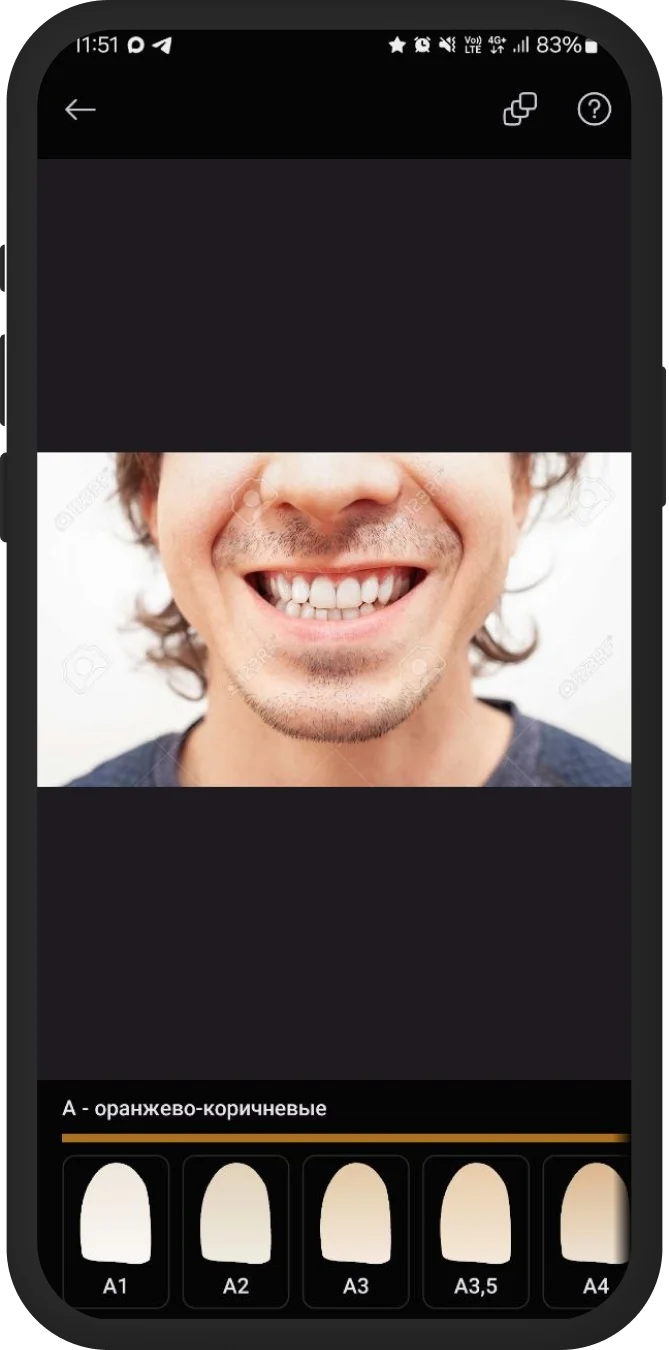The image size is (669, 1350).
Task: Open the compare overlay icon
Action: 519,110
